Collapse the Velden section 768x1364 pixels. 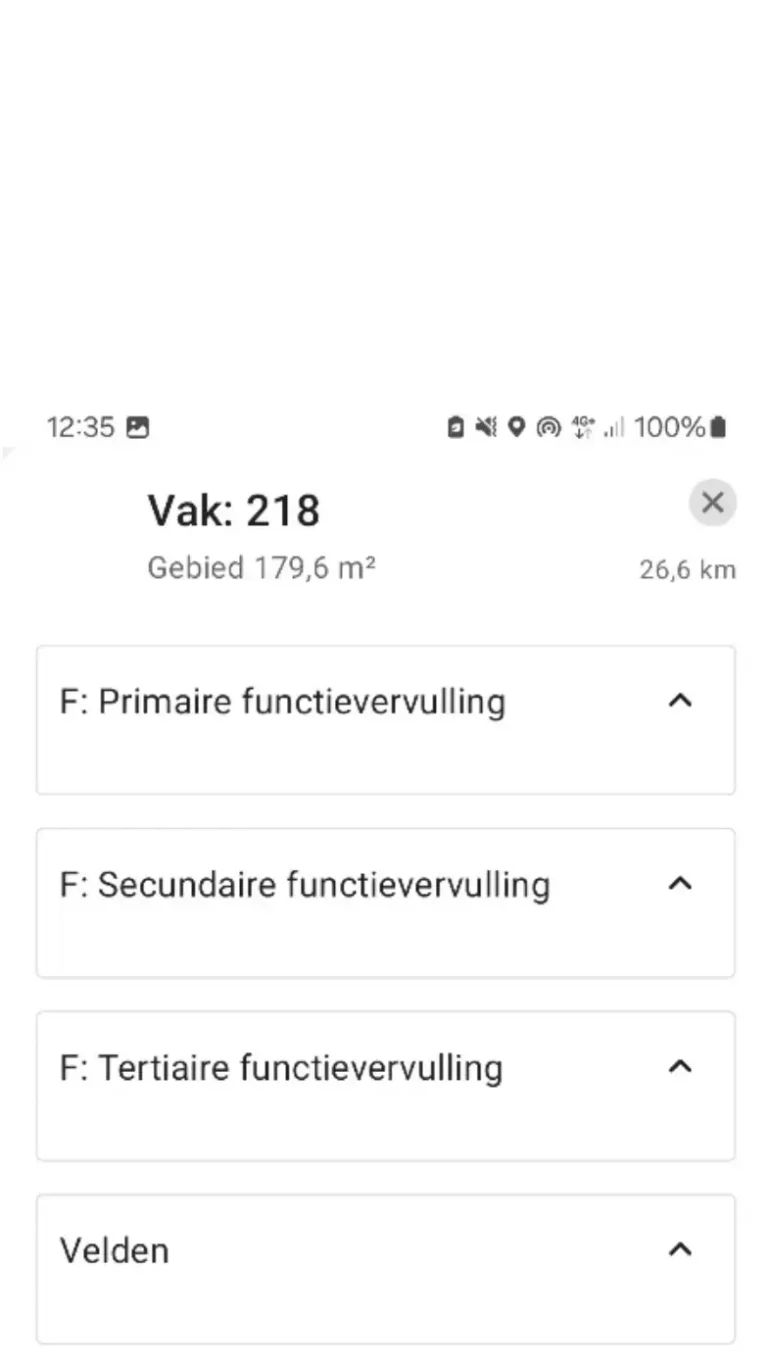click(680, 1250)
